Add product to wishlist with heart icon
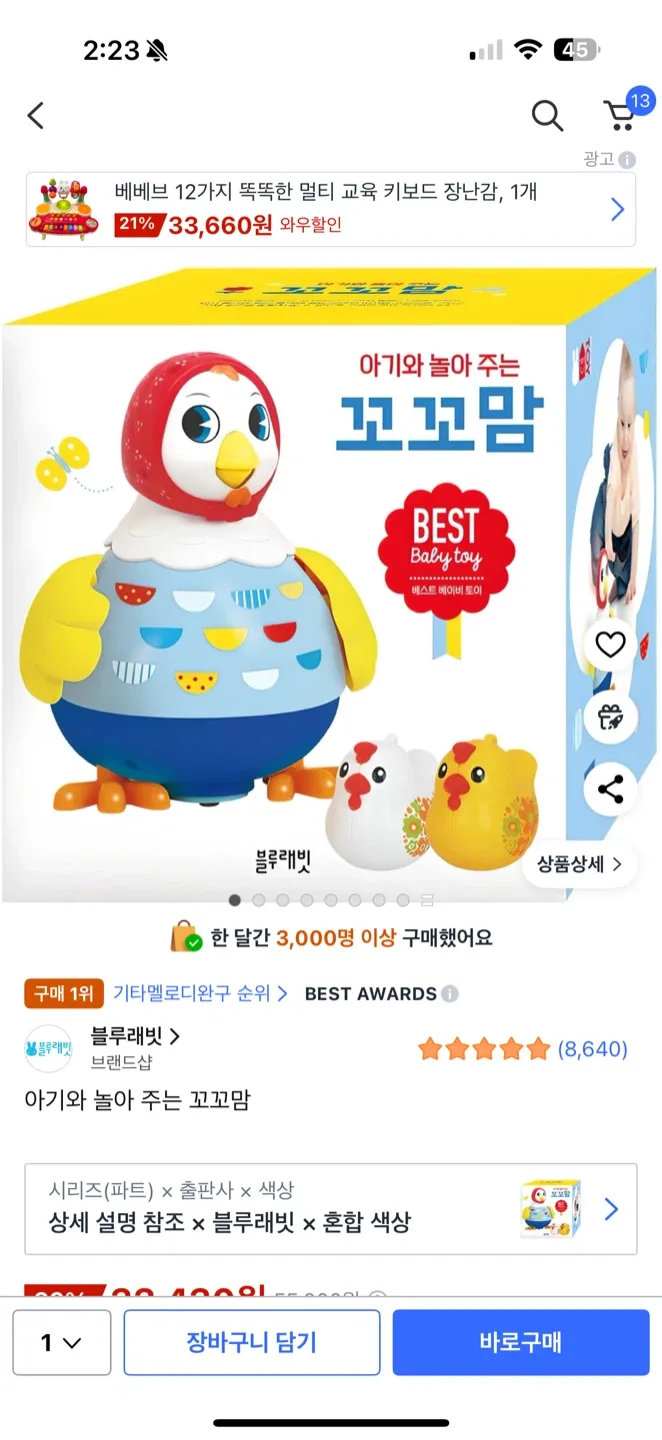Screen dimensions: 662x1440 coord(610,645)
